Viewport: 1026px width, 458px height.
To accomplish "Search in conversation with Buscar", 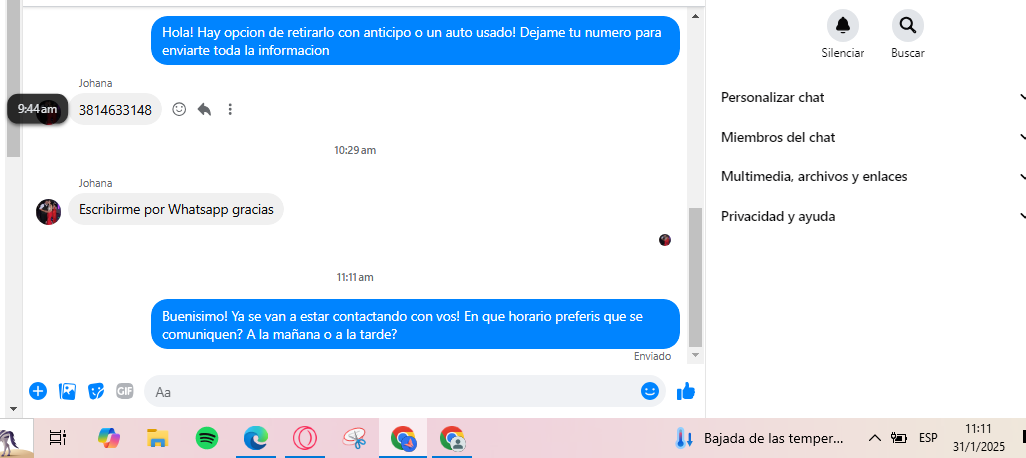I will click(907, 25).
